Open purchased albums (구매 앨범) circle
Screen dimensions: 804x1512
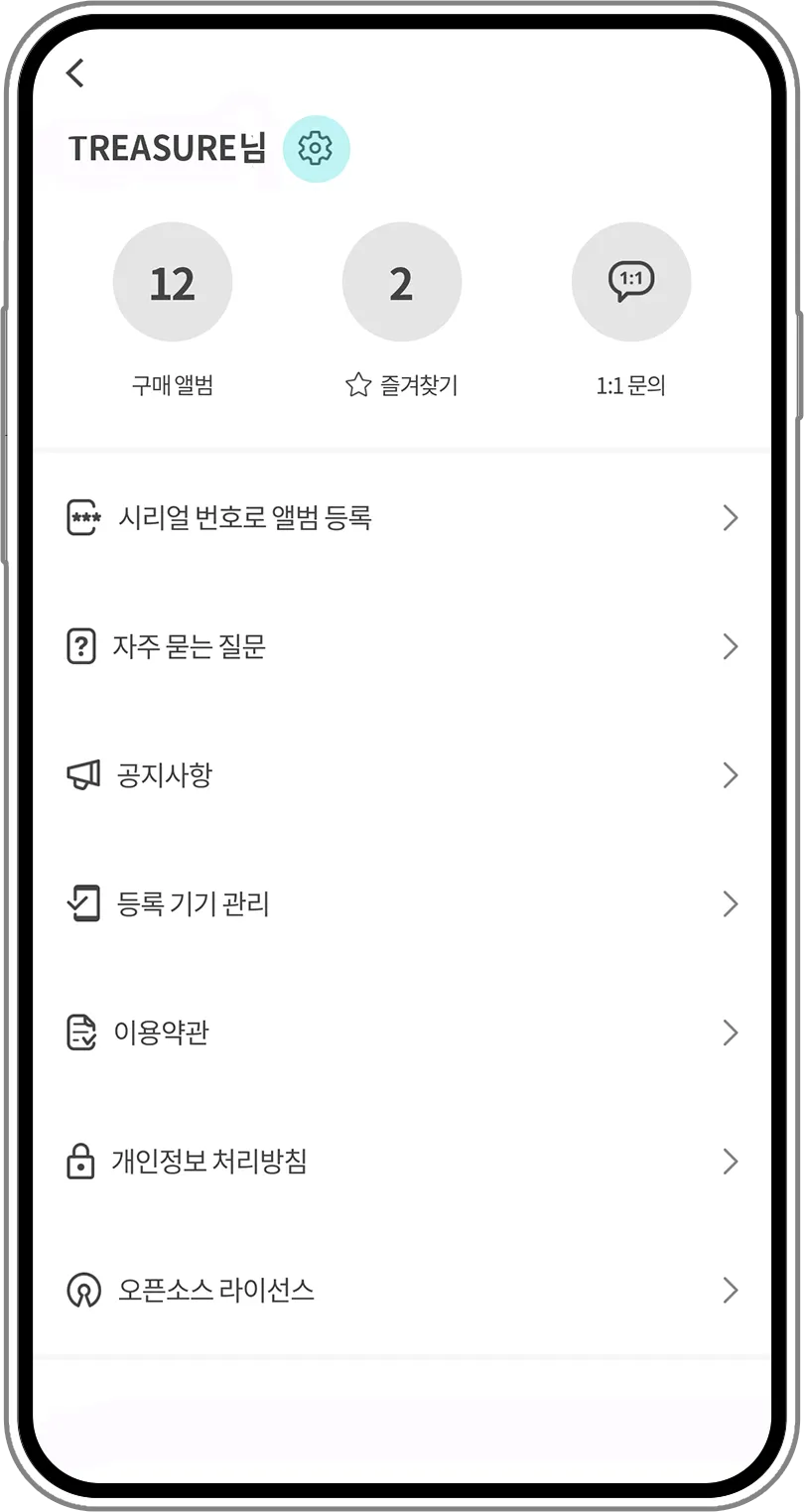[173, 283]
